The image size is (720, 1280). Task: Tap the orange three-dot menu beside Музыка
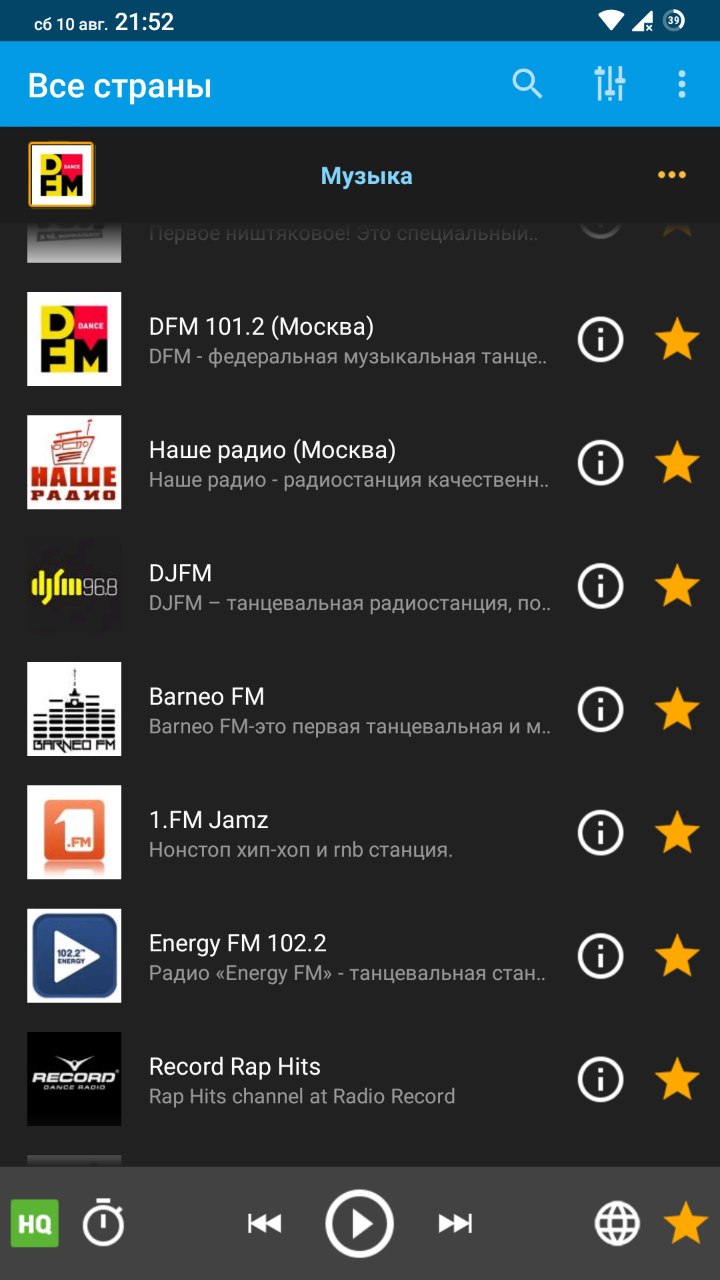coord(672,175)
